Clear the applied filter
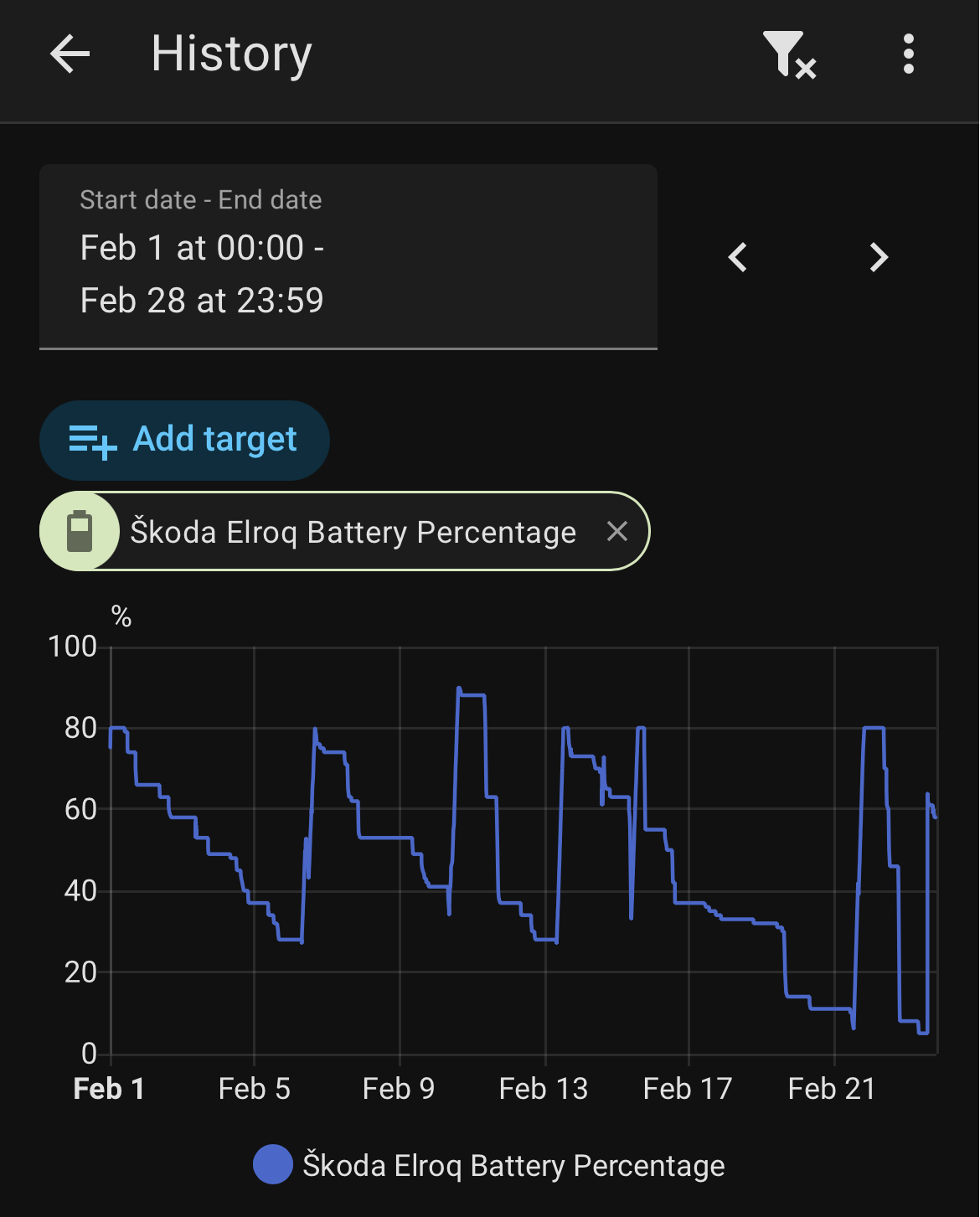 click(788, 55)
